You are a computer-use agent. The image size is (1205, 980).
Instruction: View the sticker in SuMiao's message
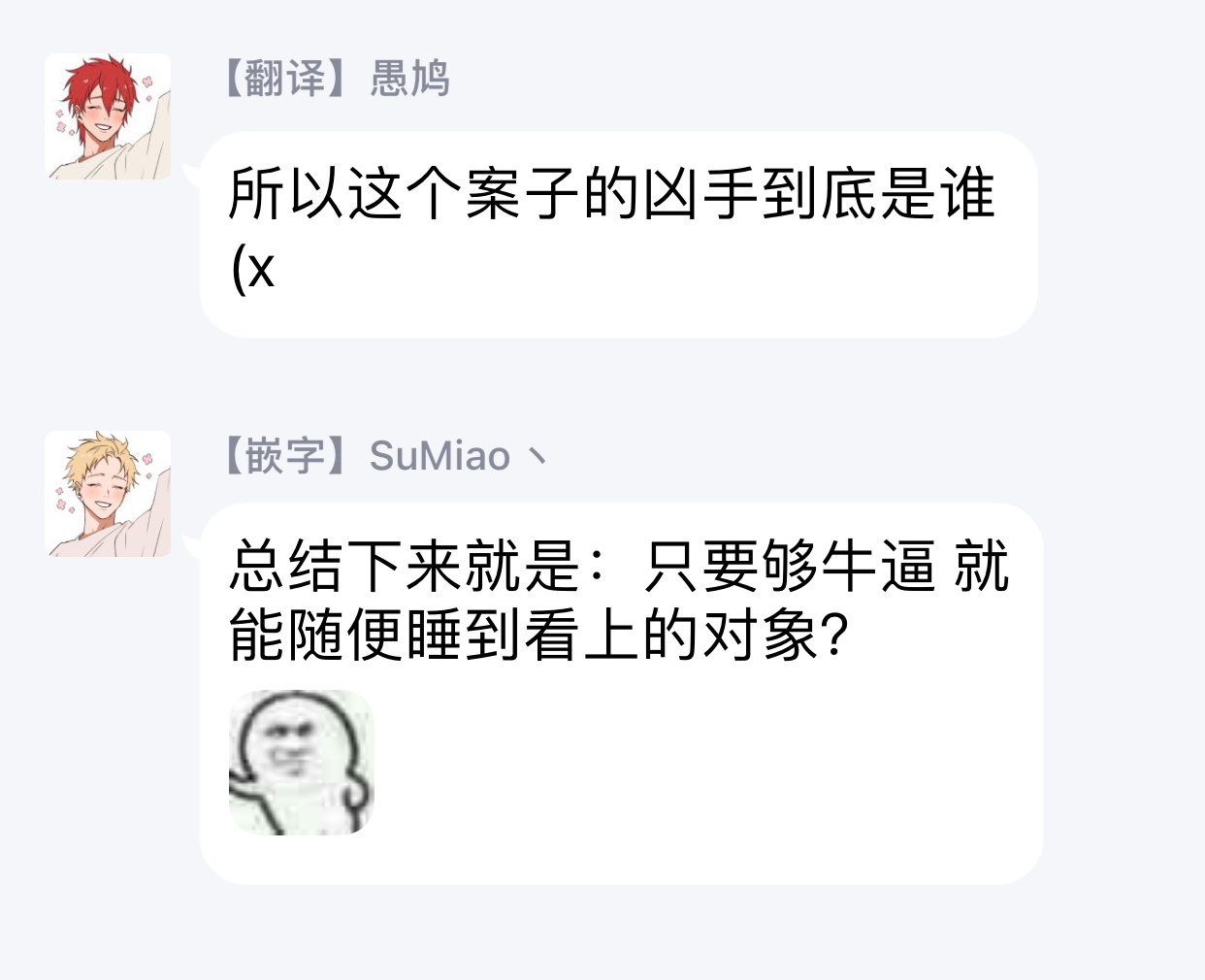click(301, 763)
